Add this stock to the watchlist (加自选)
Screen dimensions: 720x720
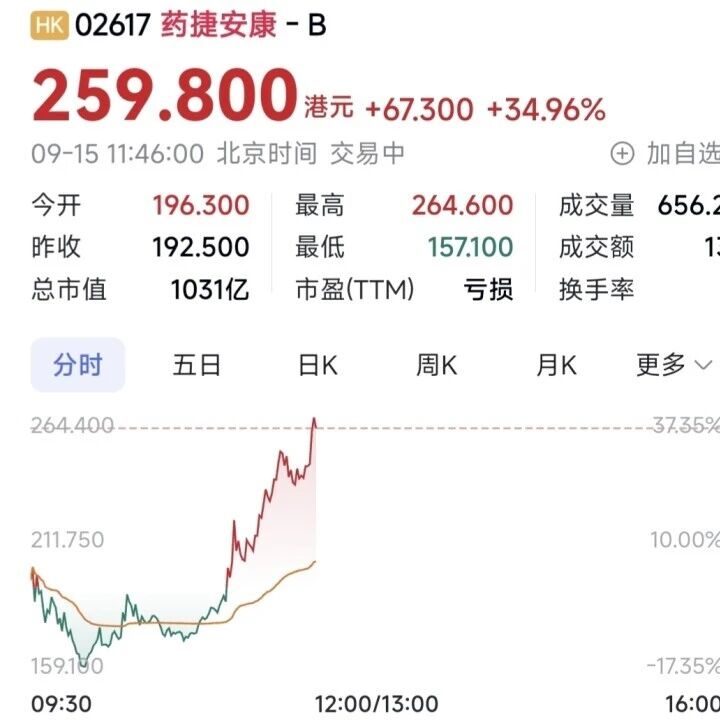(x=666, y=153)
